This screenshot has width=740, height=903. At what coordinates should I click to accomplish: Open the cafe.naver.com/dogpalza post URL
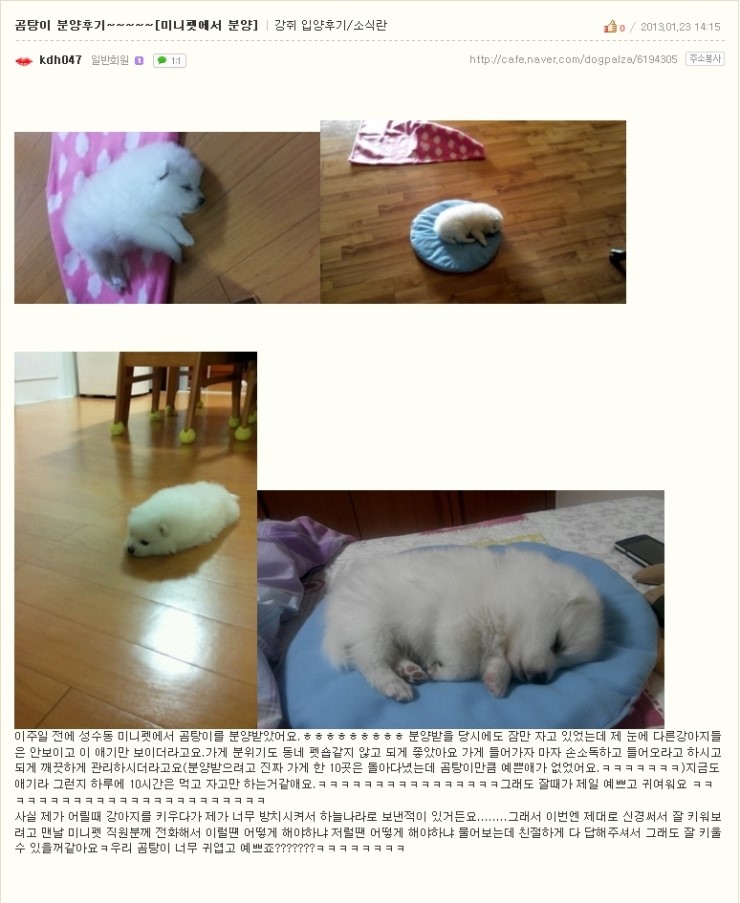[x=573, y=60]
